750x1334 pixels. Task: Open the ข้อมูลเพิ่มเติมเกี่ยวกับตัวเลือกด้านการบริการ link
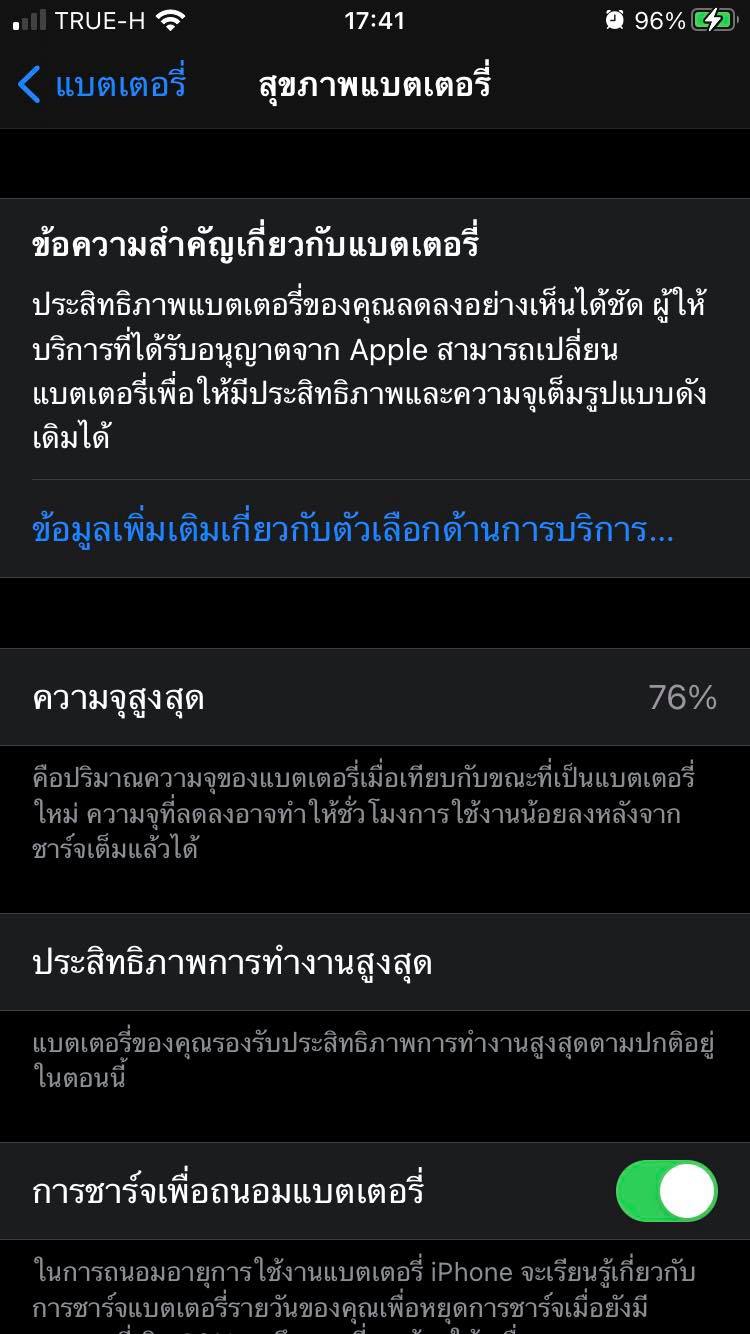(353, 530)
